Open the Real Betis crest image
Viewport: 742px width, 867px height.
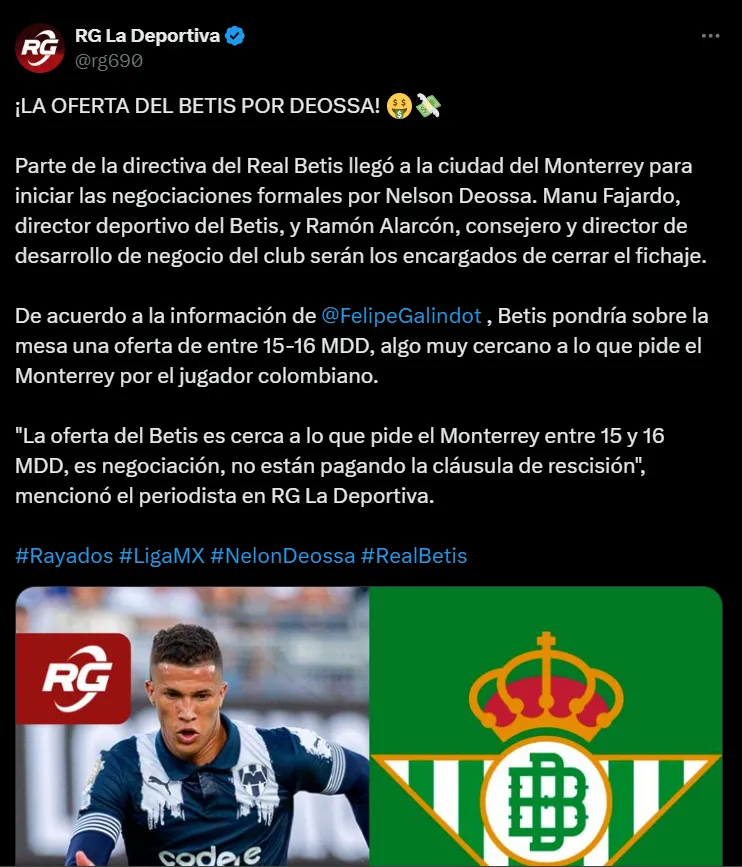[546, 727]
